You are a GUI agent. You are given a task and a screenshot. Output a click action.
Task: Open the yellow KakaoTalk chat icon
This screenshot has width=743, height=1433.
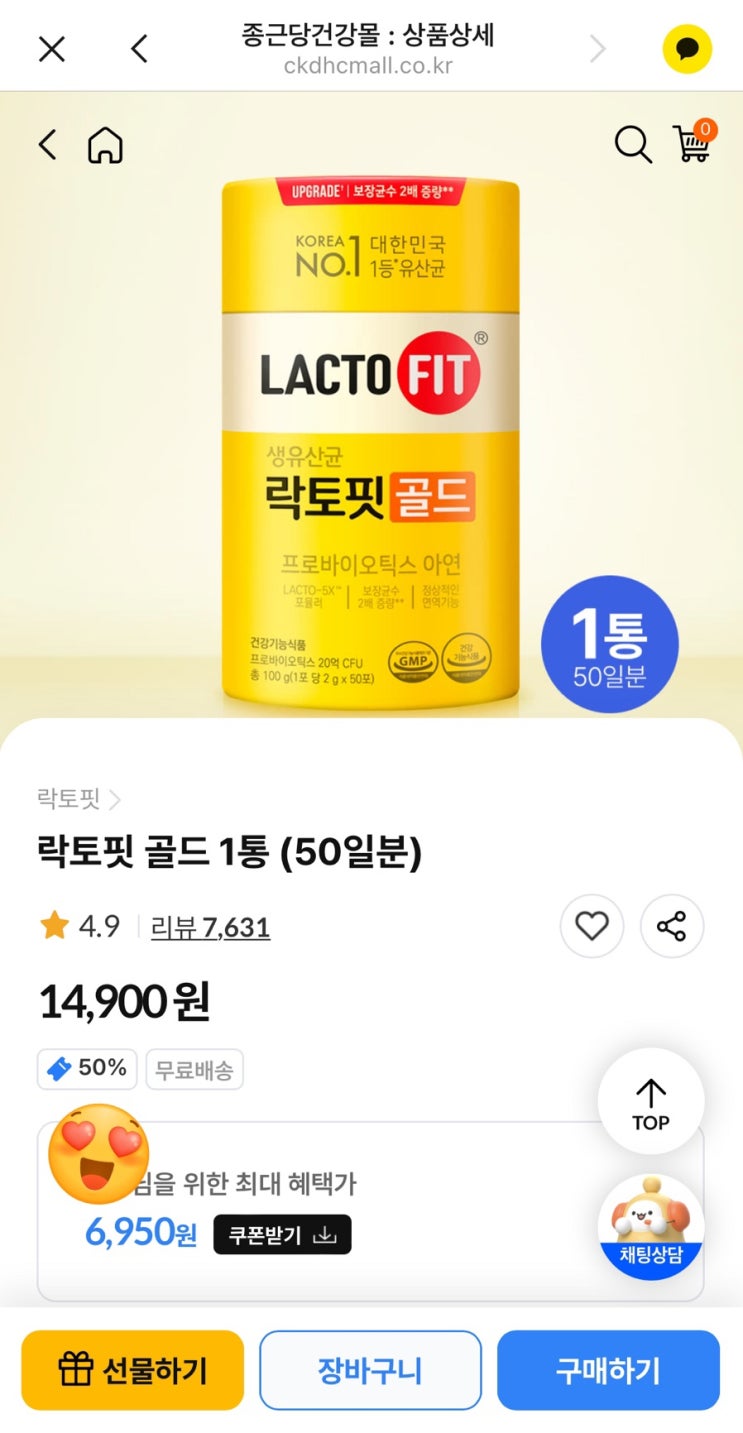coord(687,48)
